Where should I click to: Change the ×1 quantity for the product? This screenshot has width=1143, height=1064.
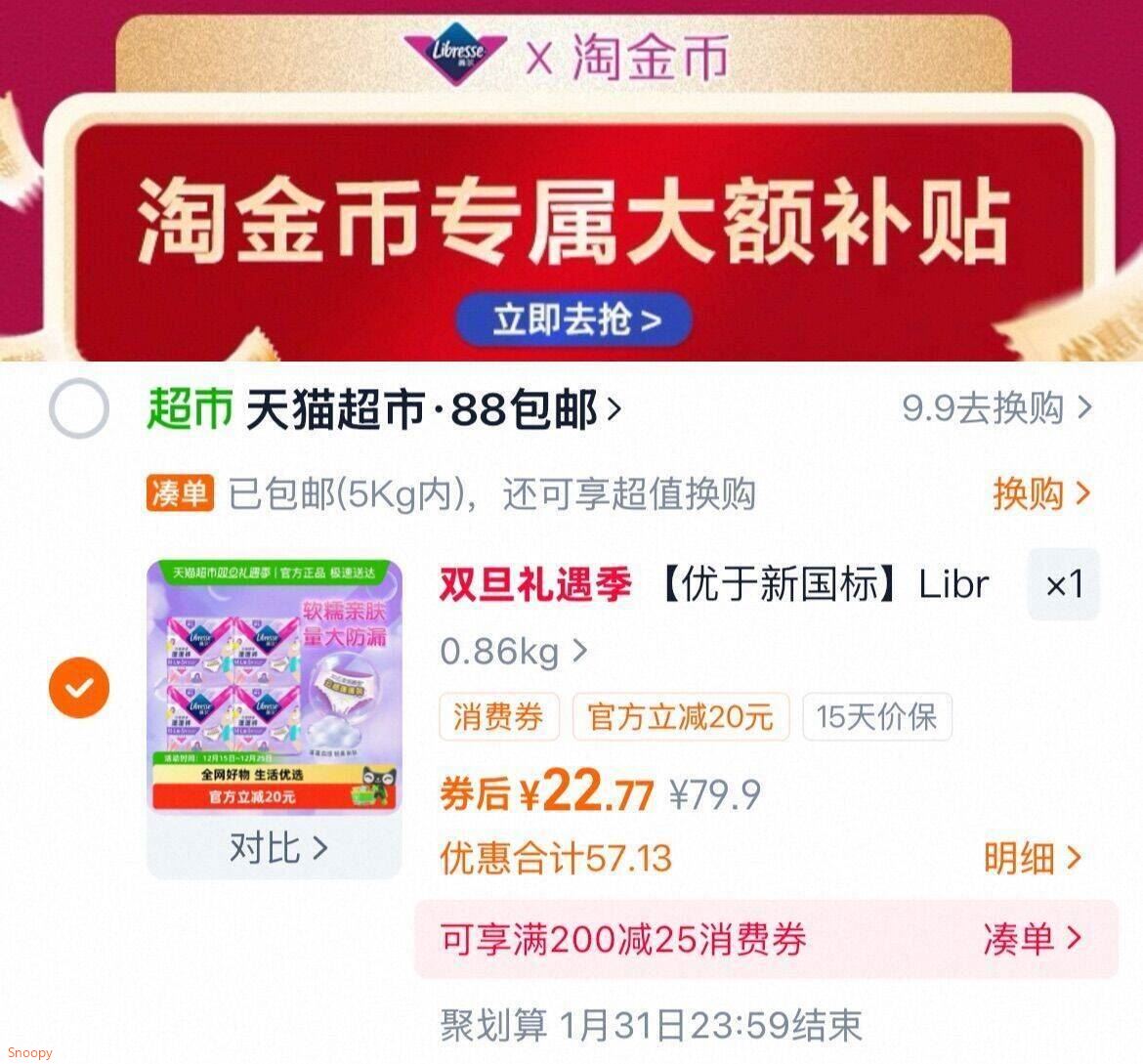tap(1064, 584)
